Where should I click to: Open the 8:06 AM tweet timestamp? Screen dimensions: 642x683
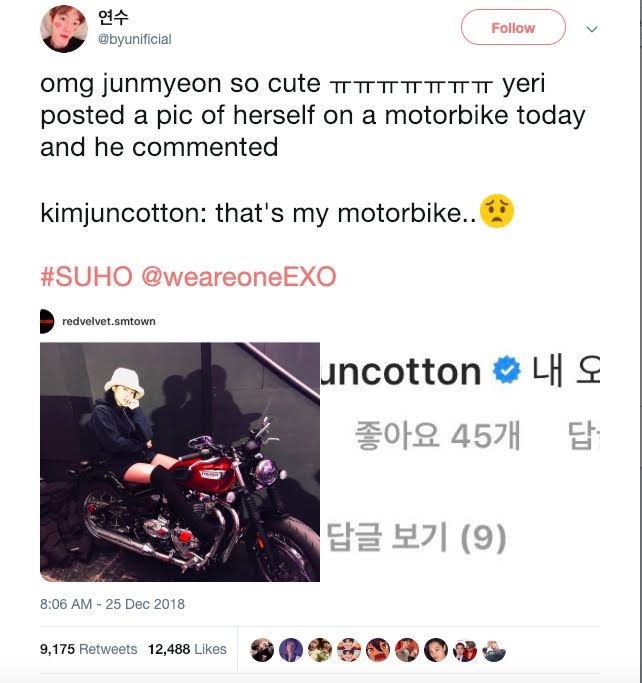[x=112, y=604]
